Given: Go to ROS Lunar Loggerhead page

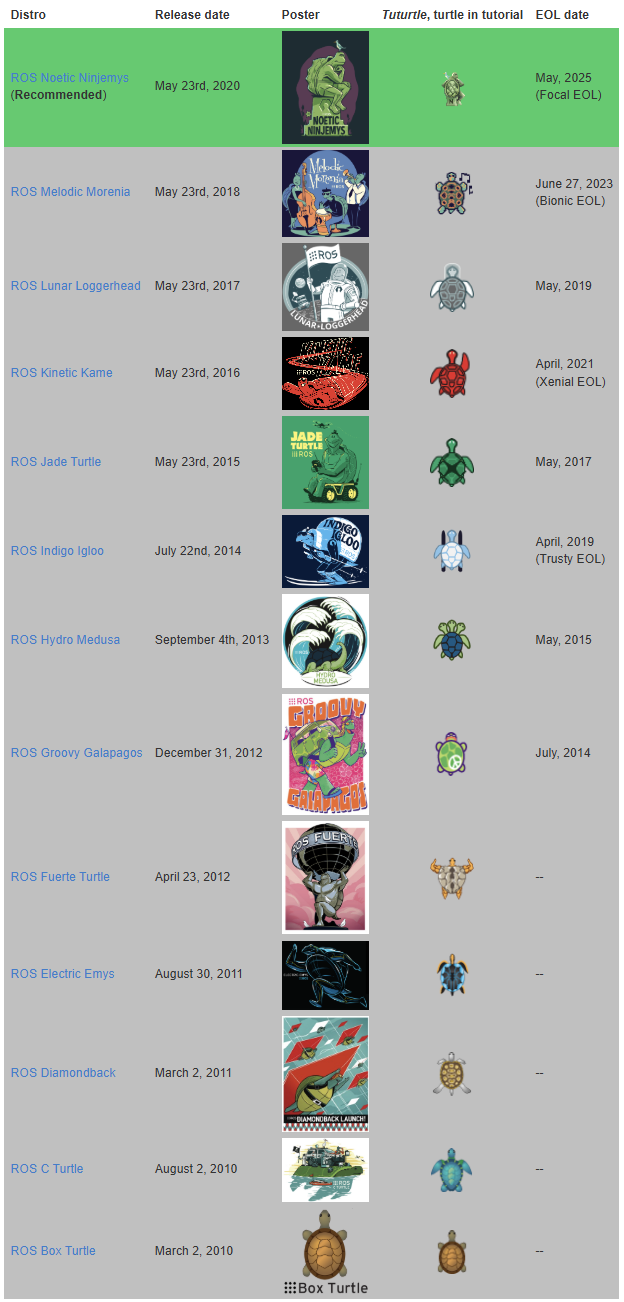Looking at the screenshot, I should point(75,286).
